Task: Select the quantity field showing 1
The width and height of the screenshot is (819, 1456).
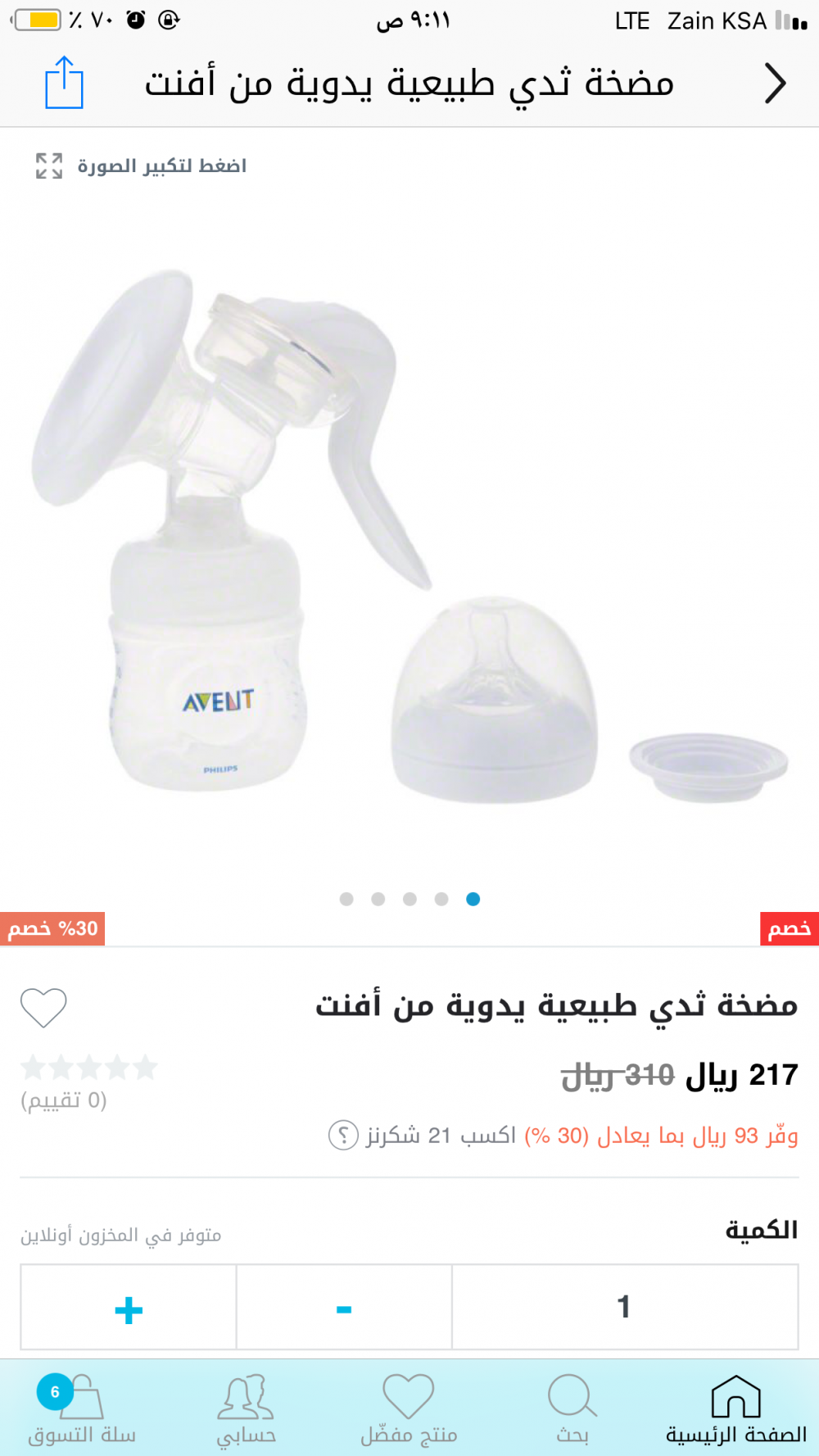Action: click(624, 1308)
